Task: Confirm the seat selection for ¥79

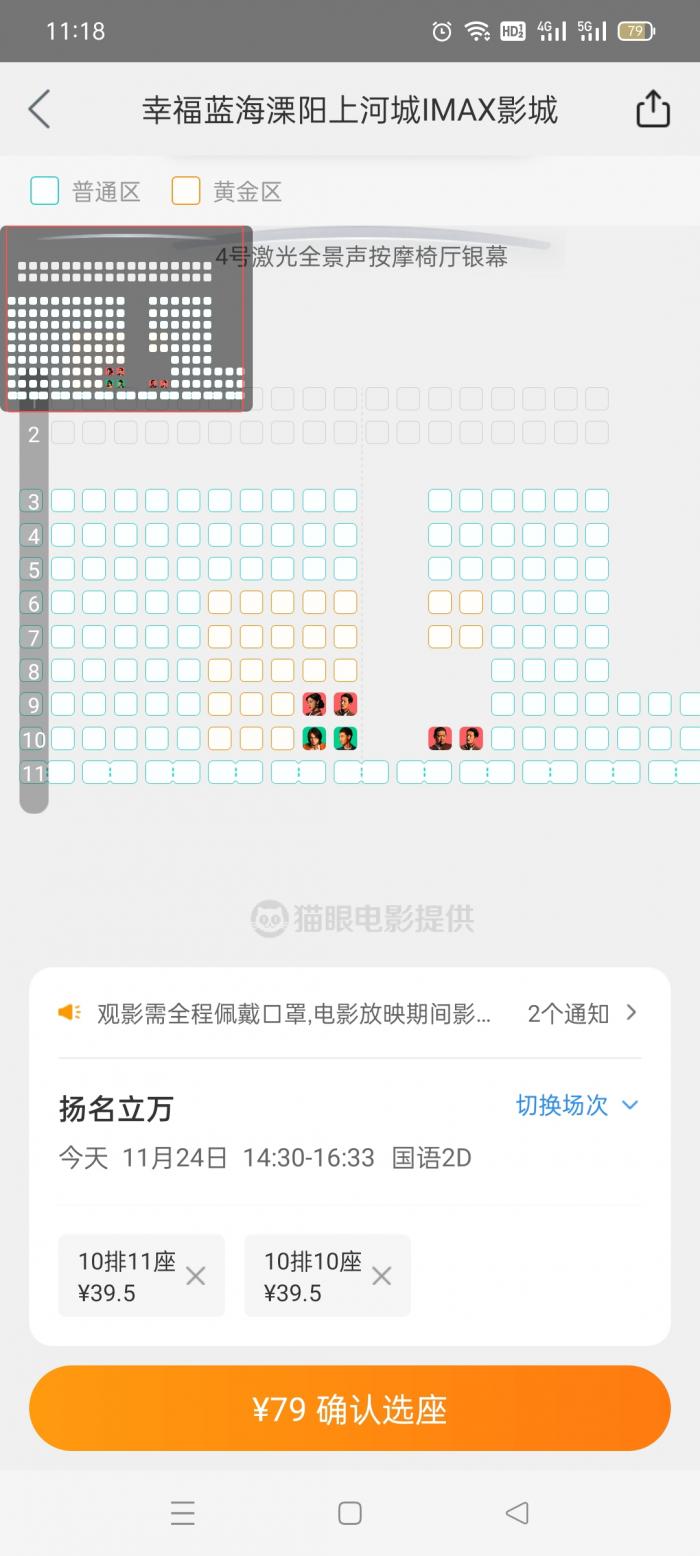Action: click(350, 1409)
